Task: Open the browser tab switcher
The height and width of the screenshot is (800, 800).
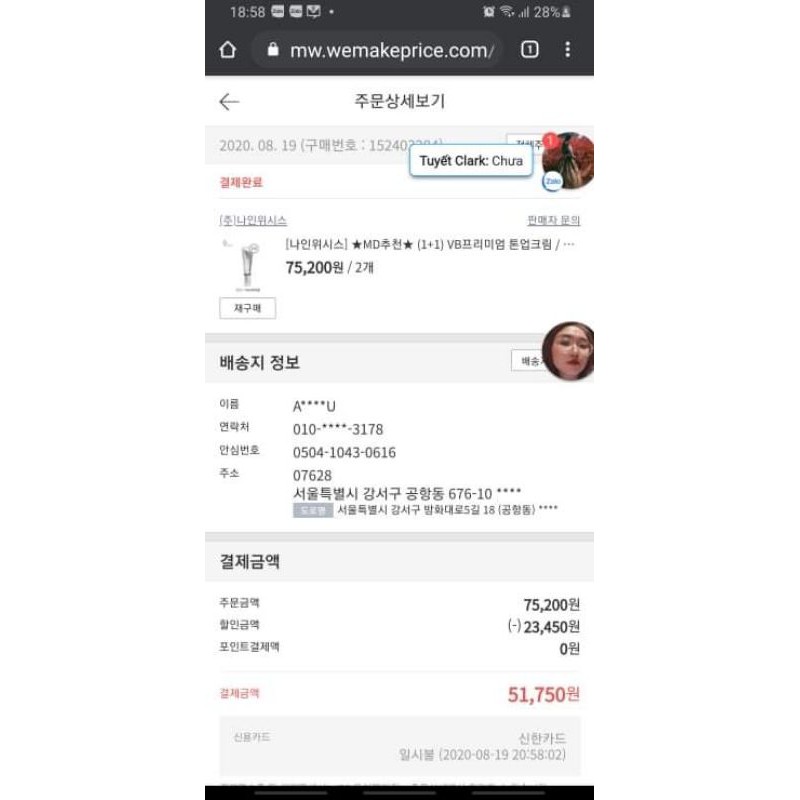Action: click(530, 50)
